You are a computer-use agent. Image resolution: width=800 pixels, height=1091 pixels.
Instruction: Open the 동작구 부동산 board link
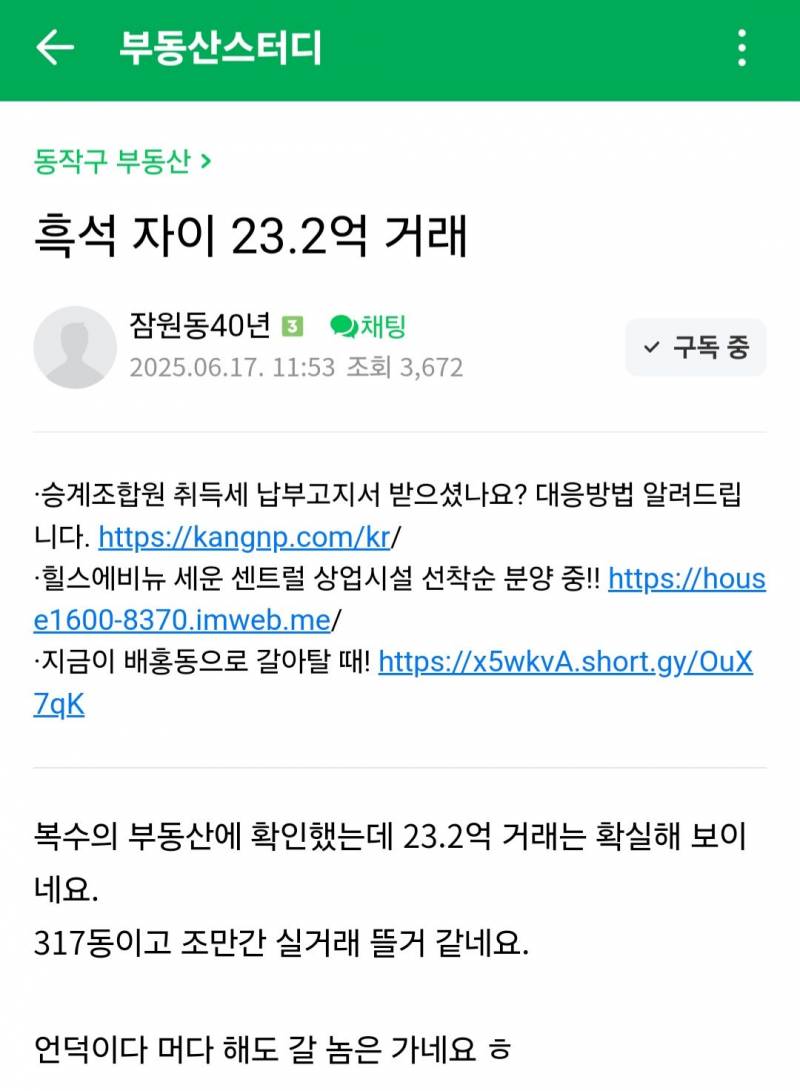[122, 161]
